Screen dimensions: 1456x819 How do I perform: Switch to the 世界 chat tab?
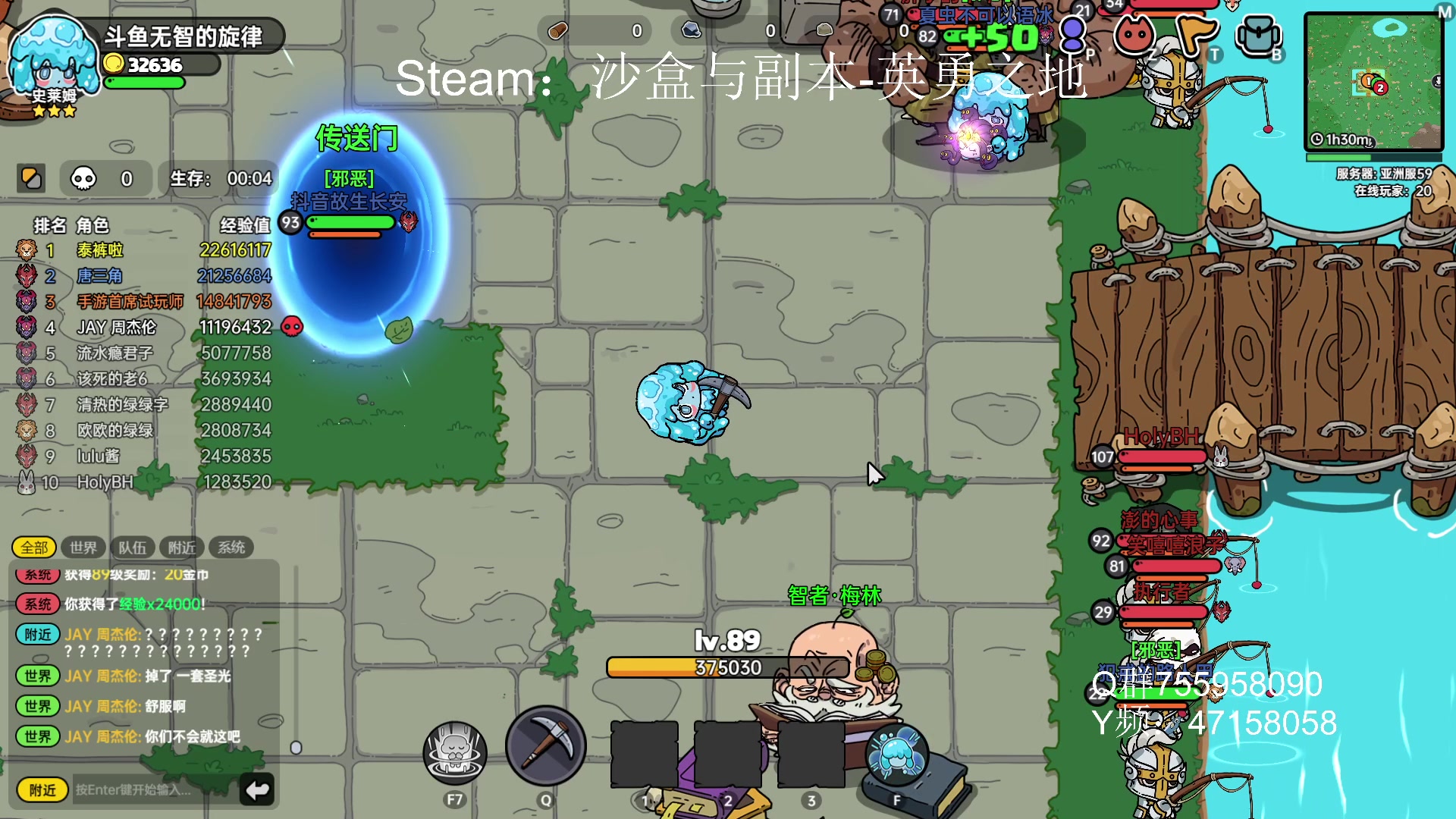[83, 548]
